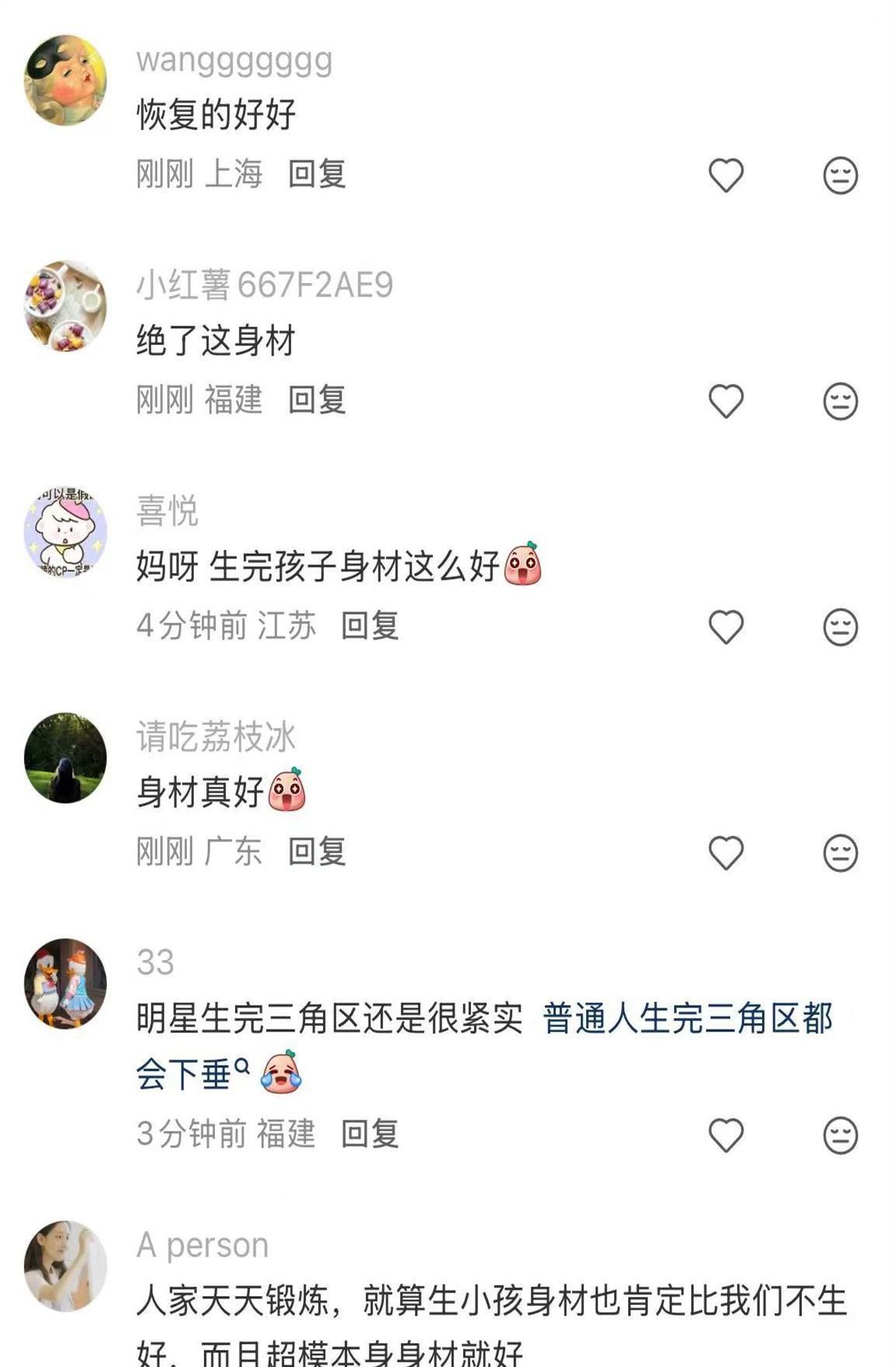Open 喜悦's profile avatar
The height and width of the screenshot is (1367, 896).
(x=65, y=531)
